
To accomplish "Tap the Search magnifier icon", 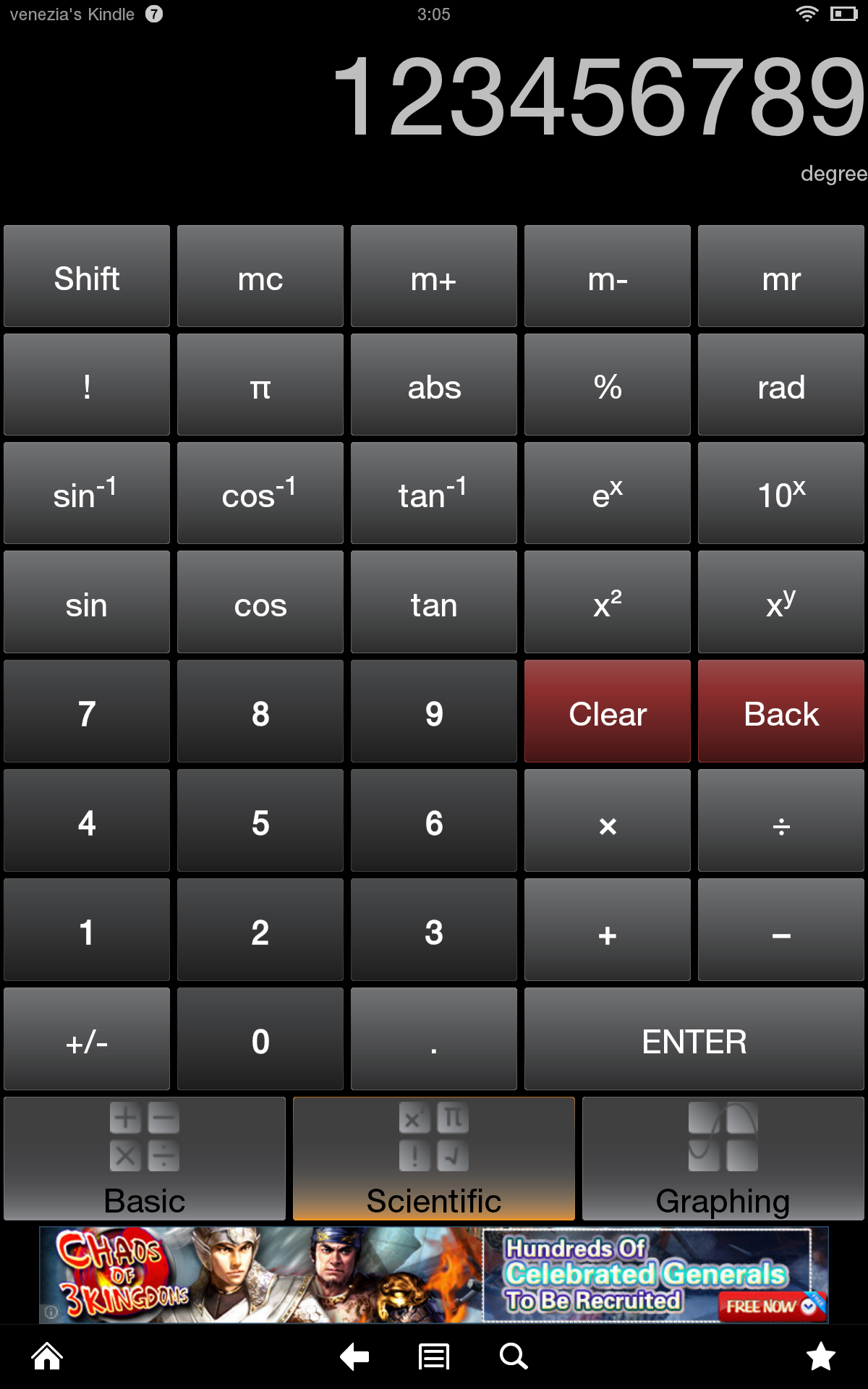I will click(x=512, y=1356).
